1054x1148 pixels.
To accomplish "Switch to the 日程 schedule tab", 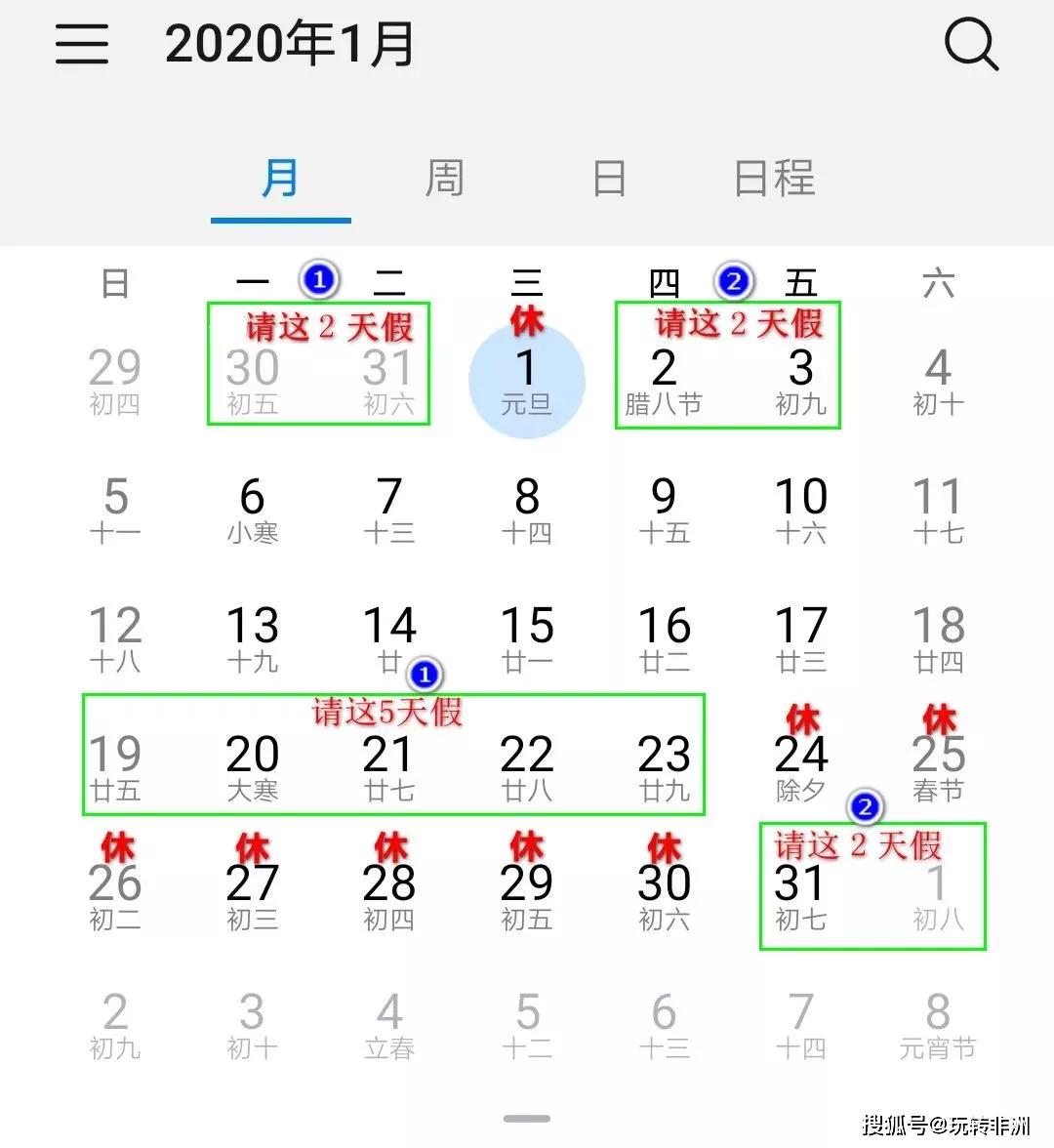I will [774, 179].
